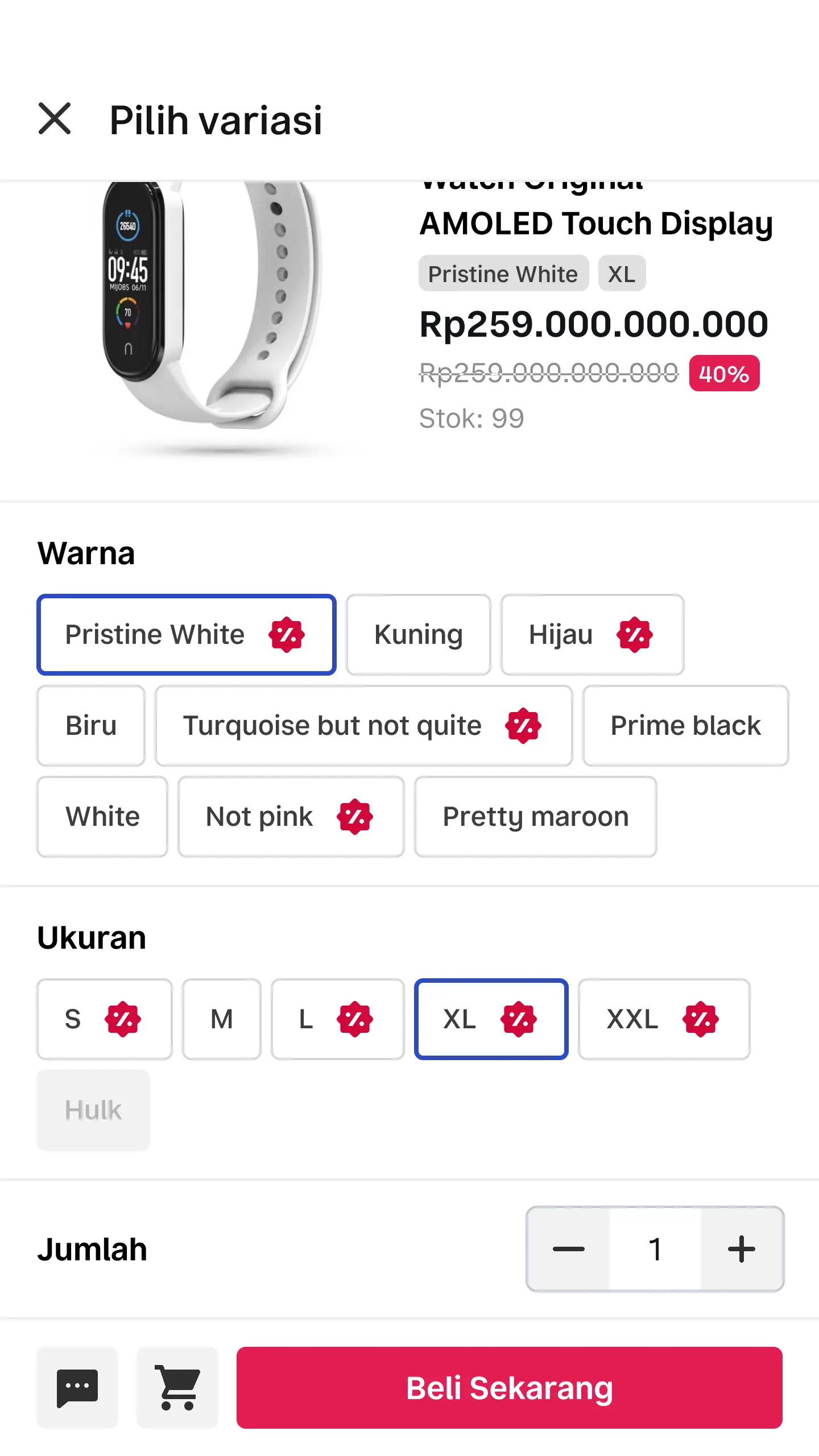
Task: Decrease quantity with the minus button
Action: (x=568, y=1247)
